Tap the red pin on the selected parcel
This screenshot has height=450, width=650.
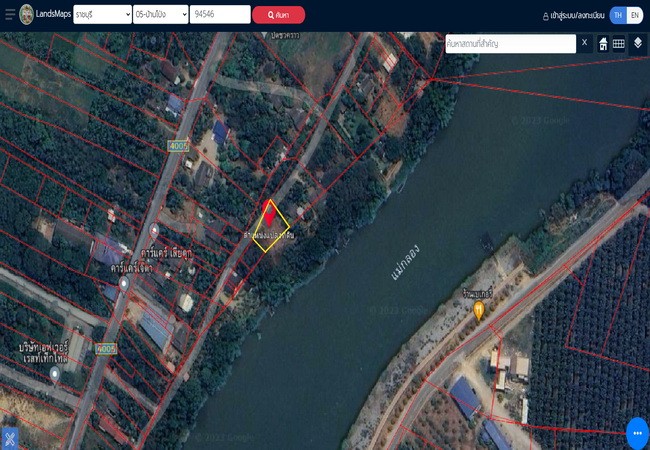pyautogui.click(x=268, y=213)
